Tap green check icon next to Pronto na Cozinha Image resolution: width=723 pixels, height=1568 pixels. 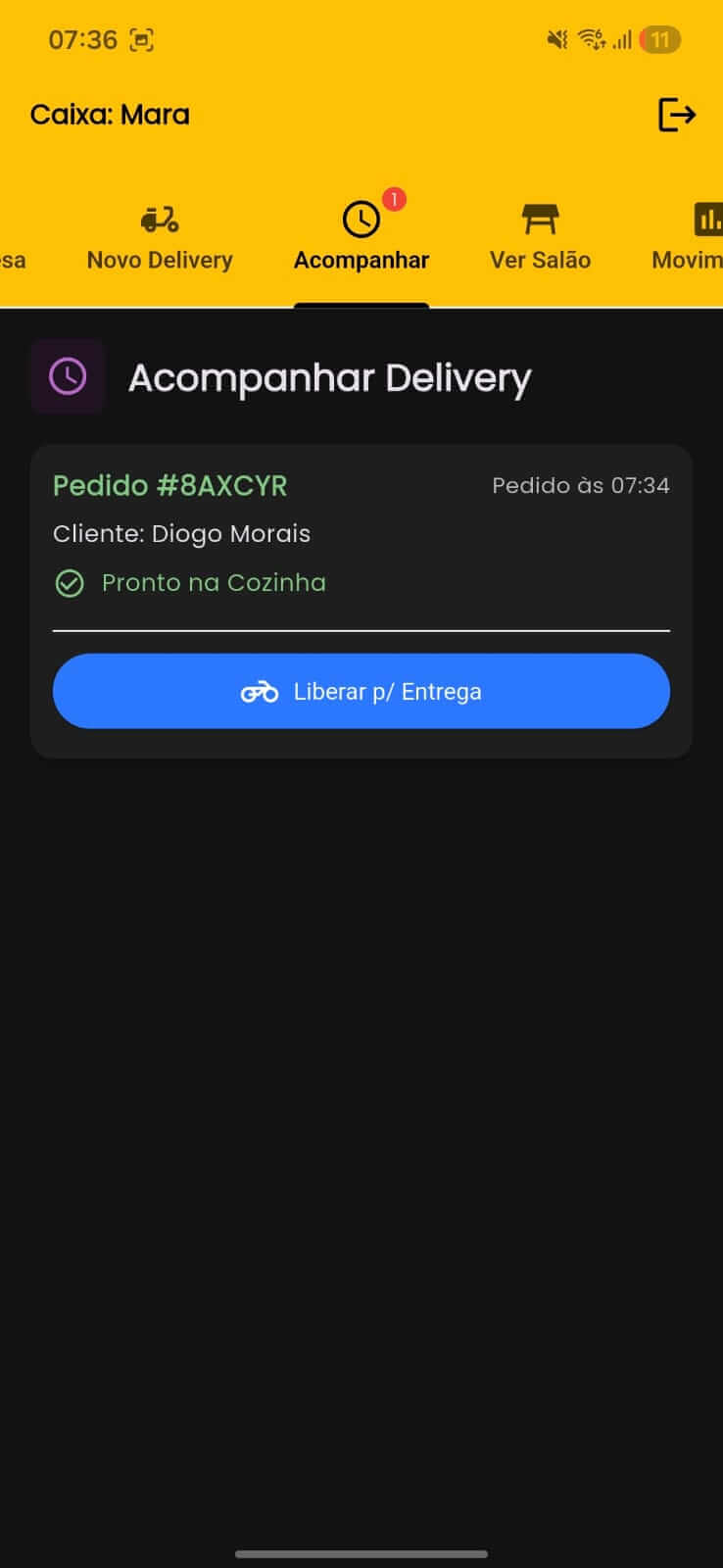coord(69,583)
